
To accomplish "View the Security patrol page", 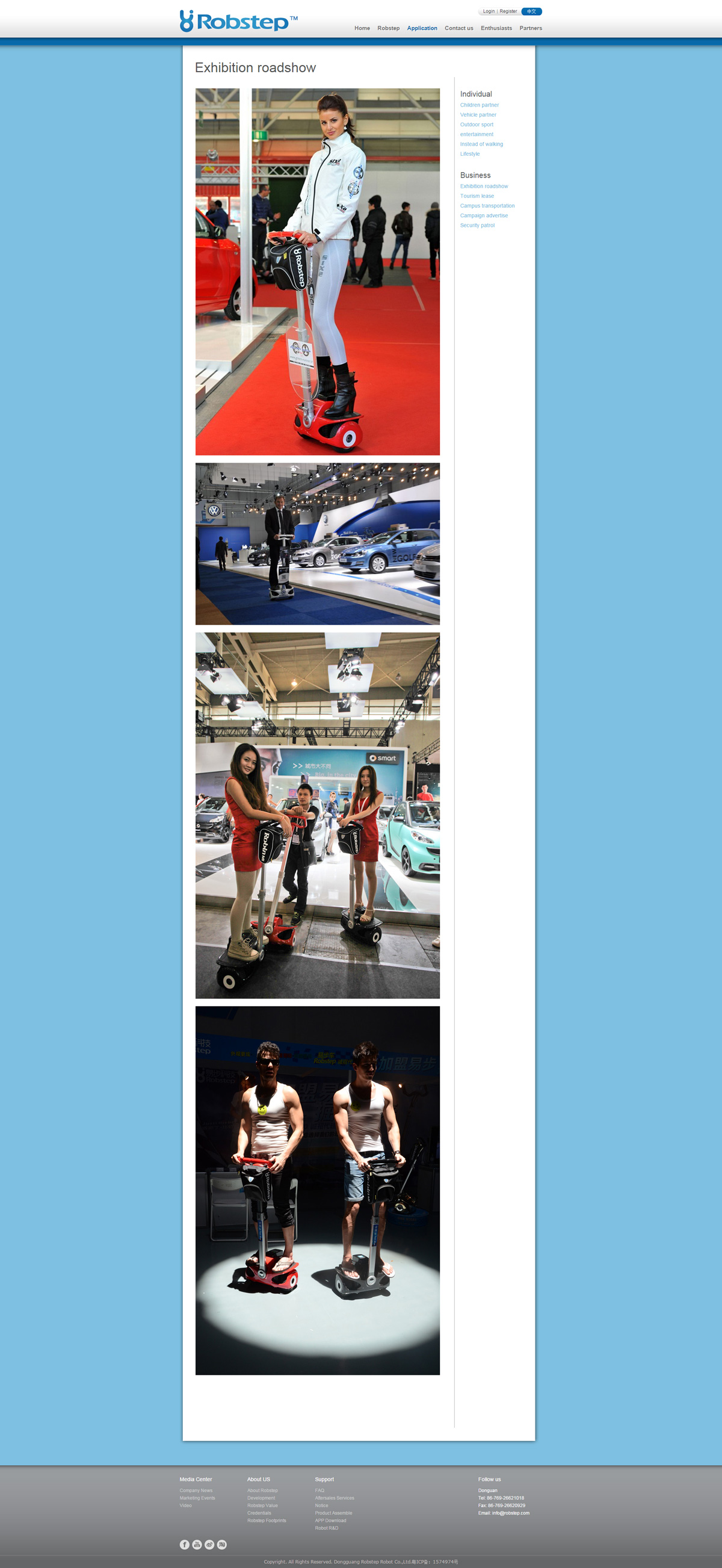I will 477,225.
